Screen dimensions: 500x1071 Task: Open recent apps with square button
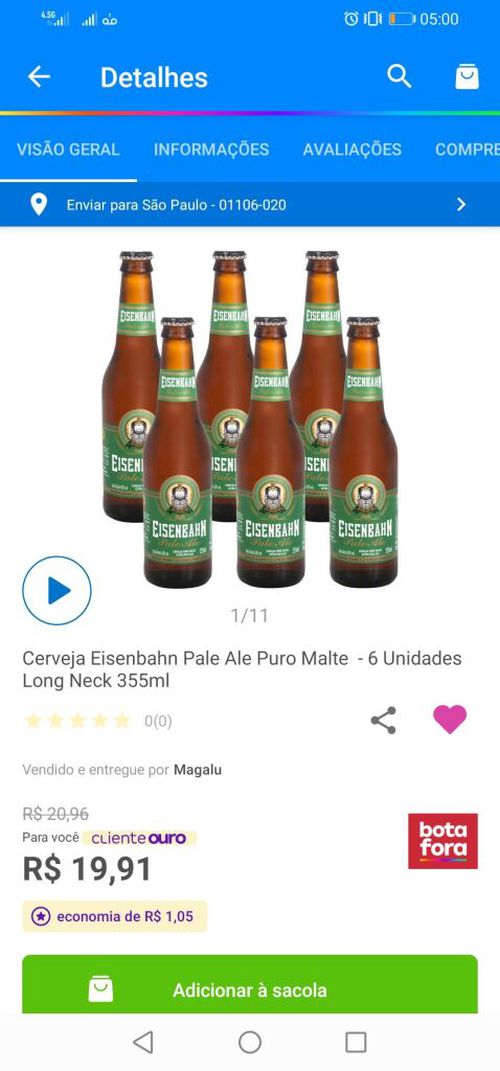[x=356, y=1042]
